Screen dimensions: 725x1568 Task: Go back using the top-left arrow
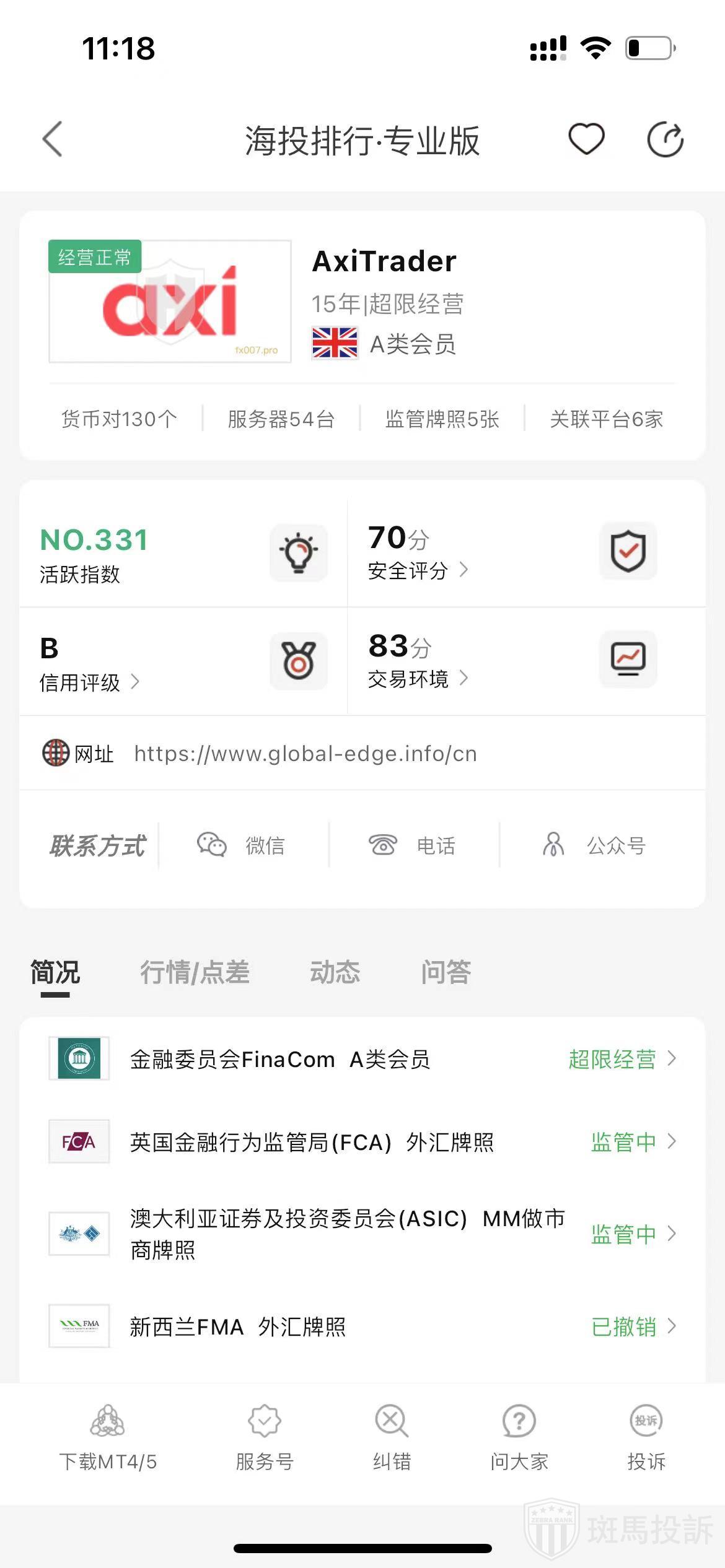(x=53, y=139)
